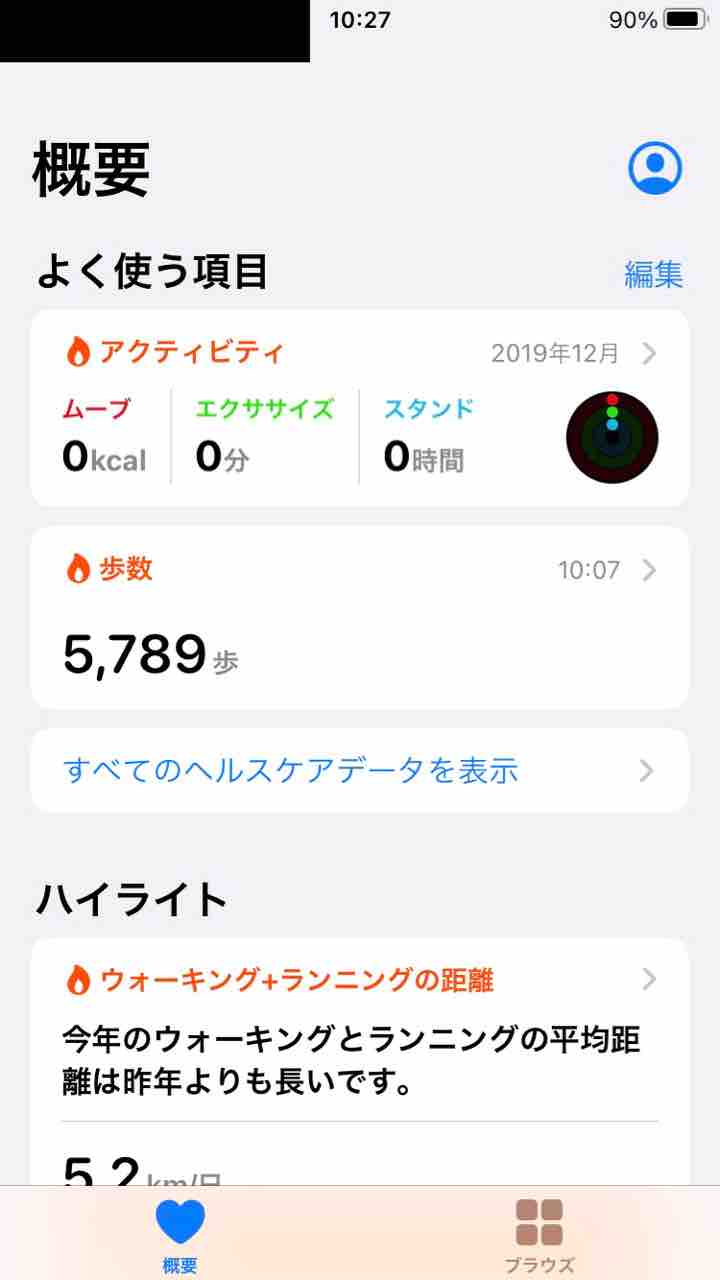This screenshot has height=1280, width=720.
Task: Tap 編集 to edit favorites
Action: (653, 274)
